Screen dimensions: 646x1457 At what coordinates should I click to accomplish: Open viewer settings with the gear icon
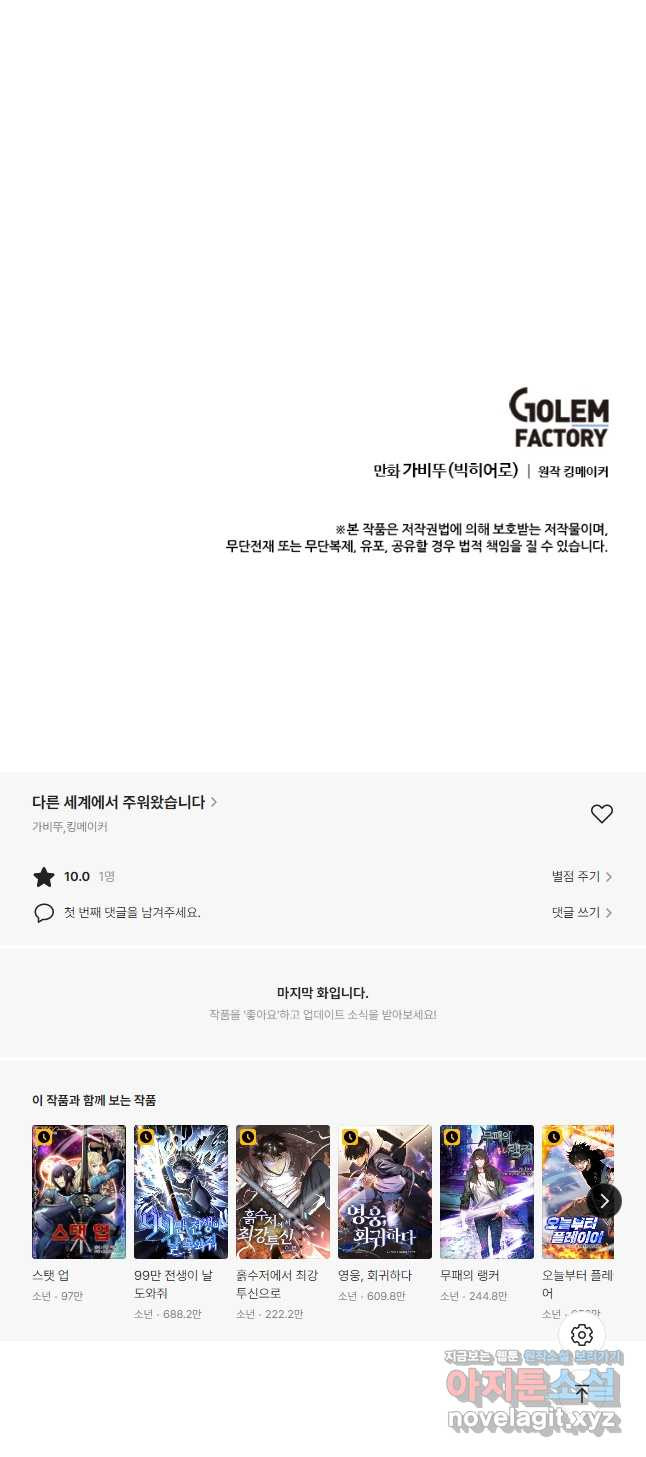coord(582,1335)
